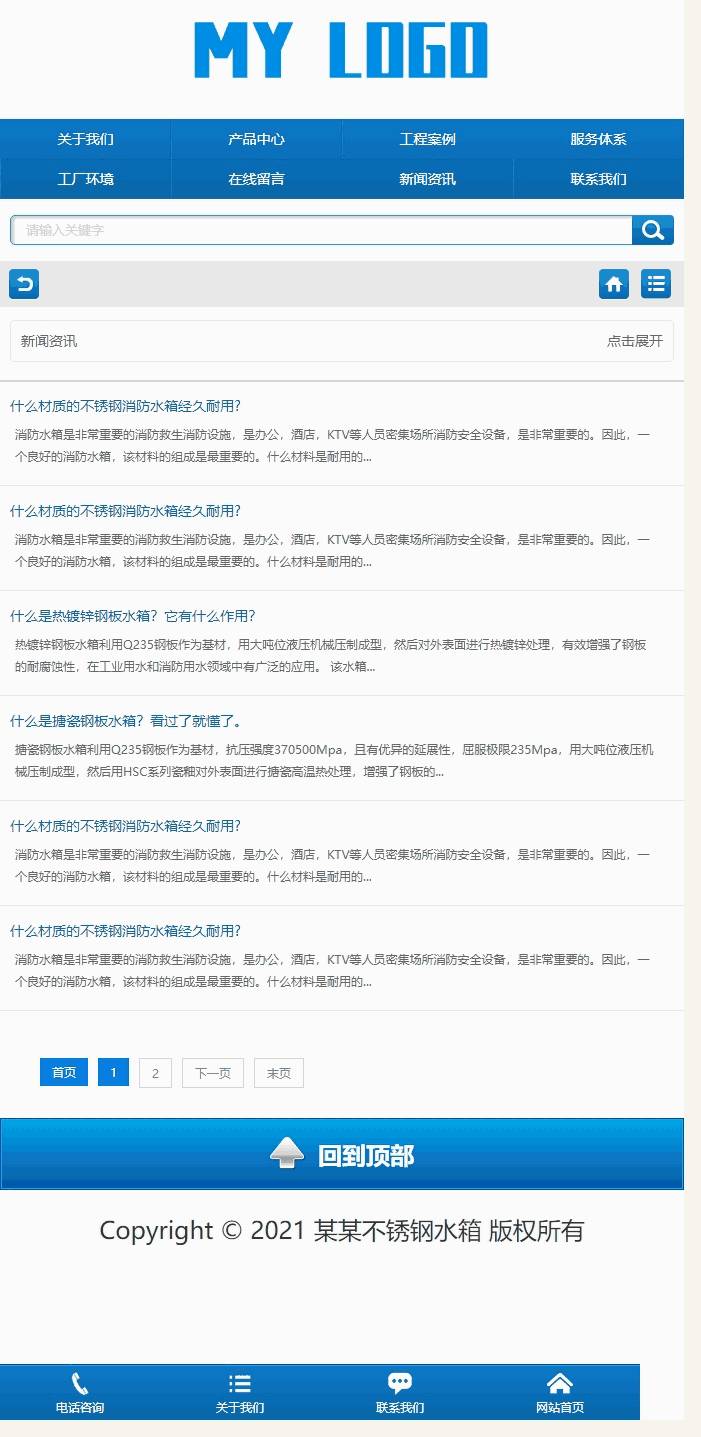
Task: Switch to 产品中心 section
Action: click(257, 139)
